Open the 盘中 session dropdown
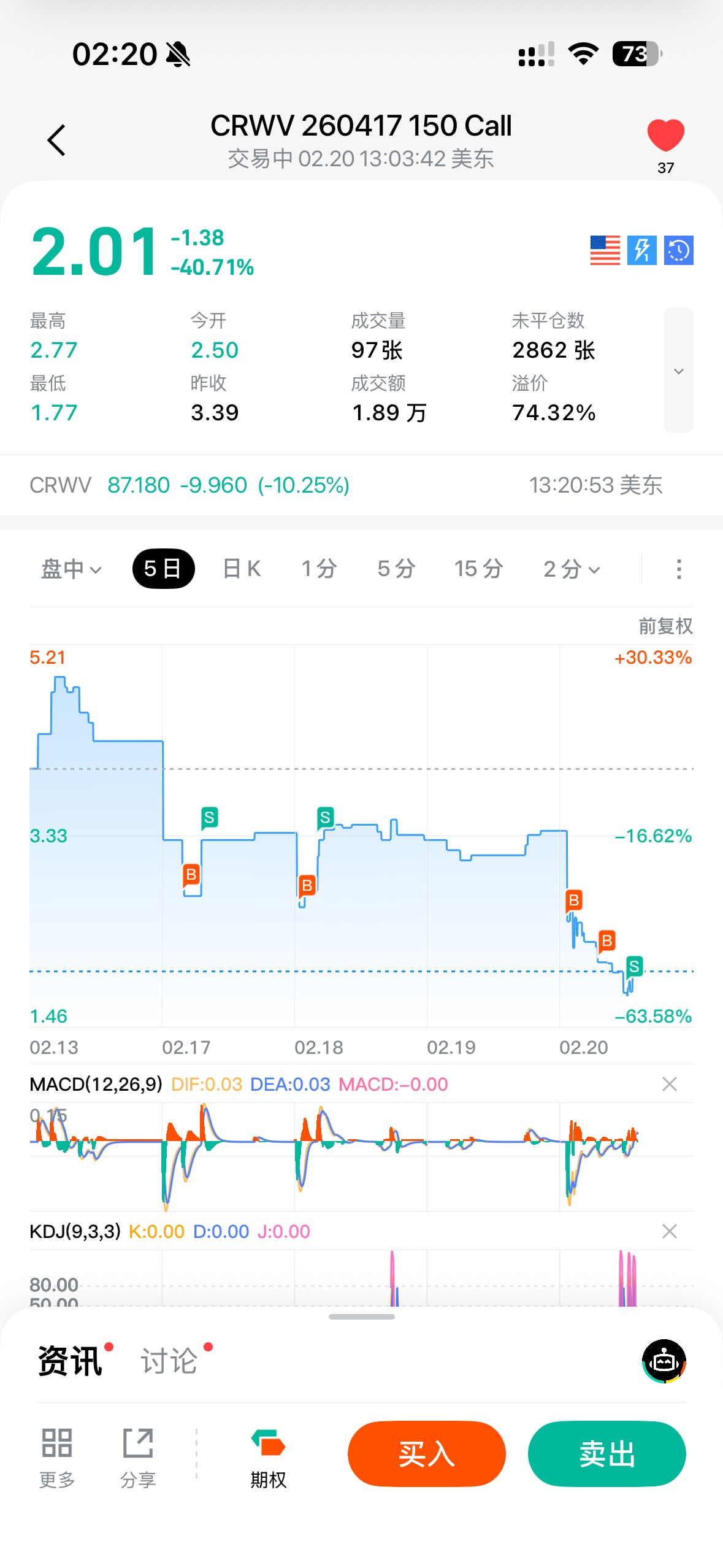 (71, 569)
